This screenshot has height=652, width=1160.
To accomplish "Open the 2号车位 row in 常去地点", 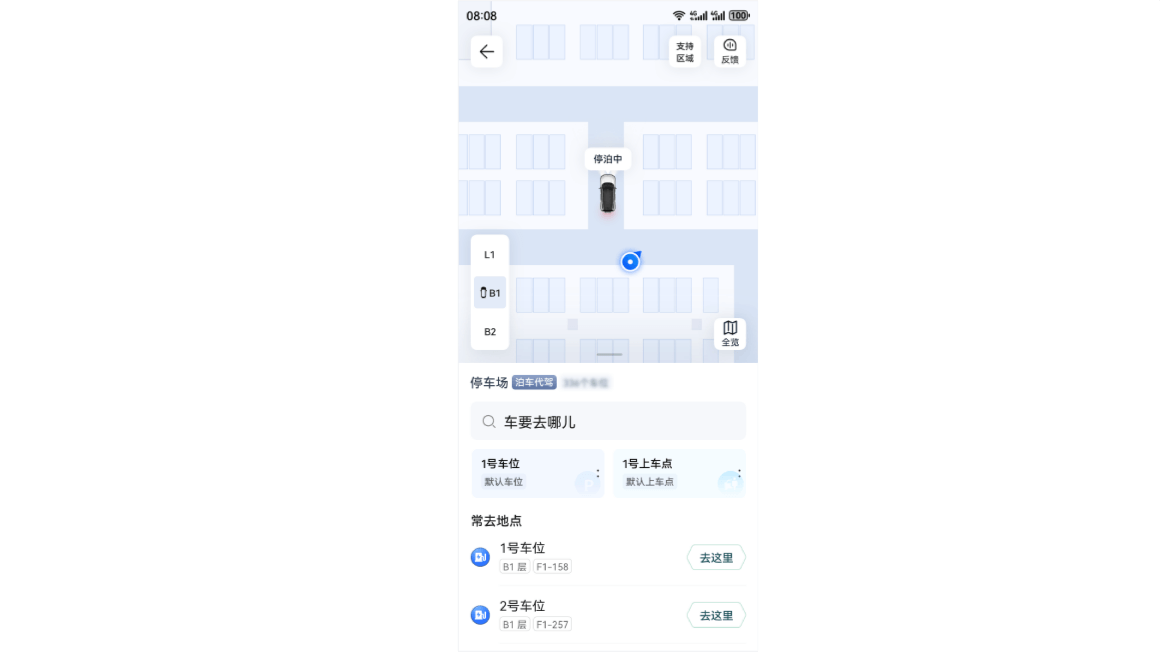I will [570, 614].
